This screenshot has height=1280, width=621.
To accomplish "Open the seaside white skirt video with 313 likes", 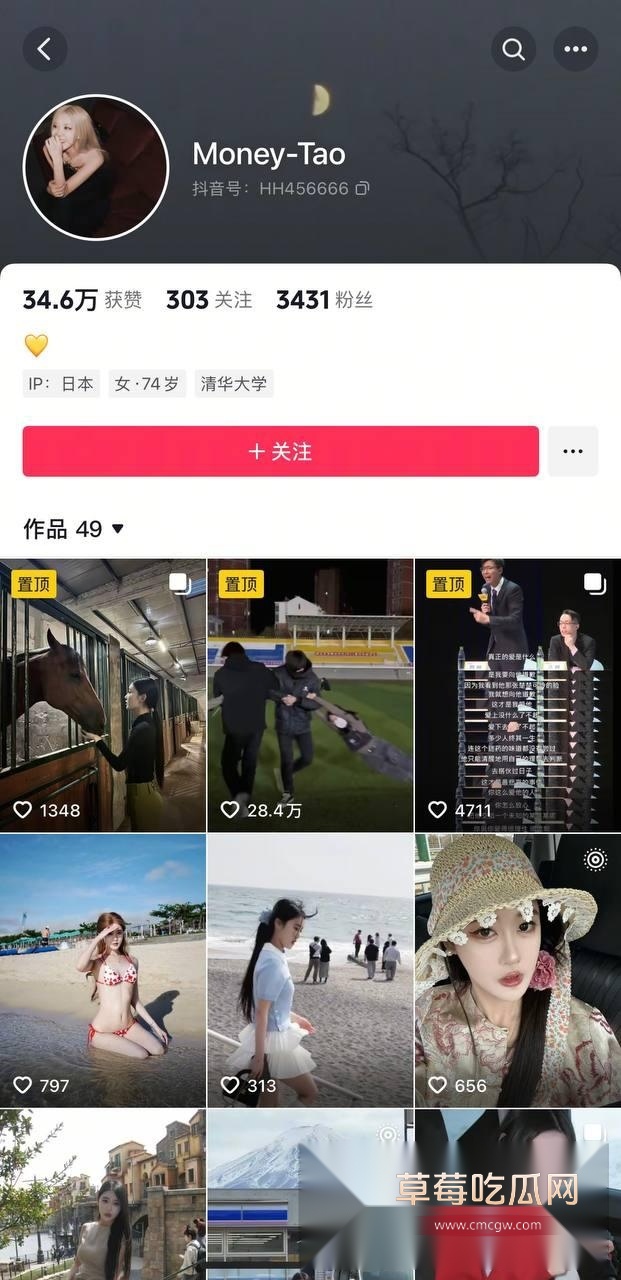I will point(310,970).
